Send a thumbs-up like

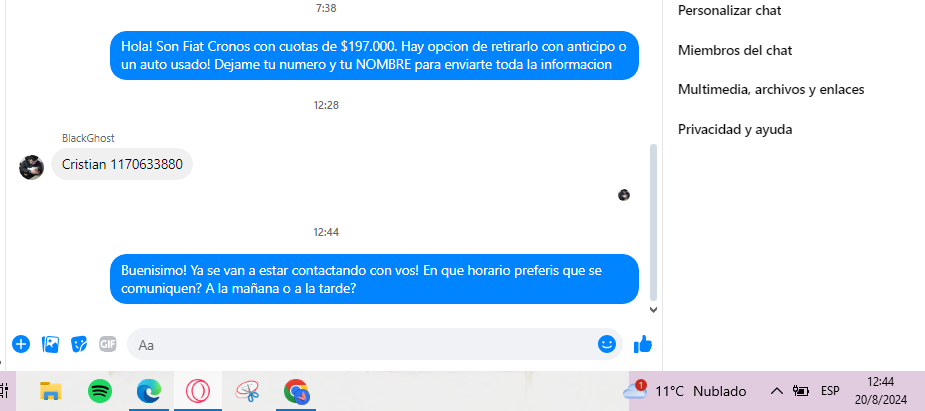click(x=643, y=344)
